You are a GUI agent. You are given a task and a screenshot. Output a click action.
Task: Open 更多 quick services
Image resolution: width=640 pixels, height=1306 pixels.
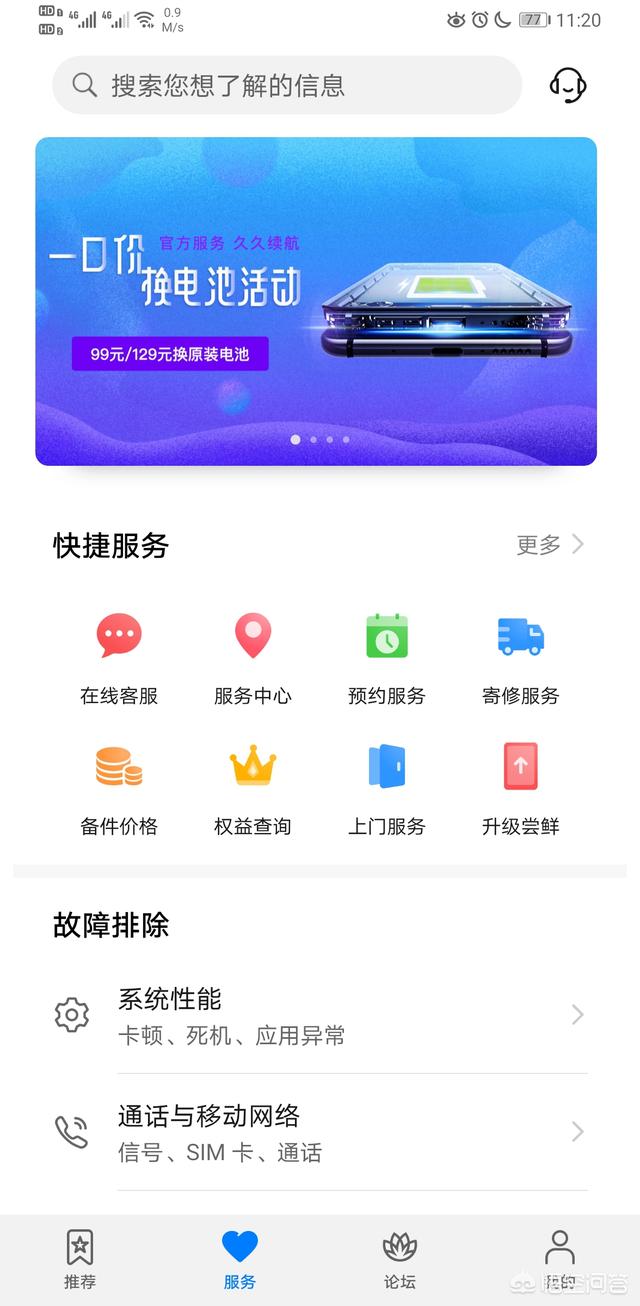[550, 545]
